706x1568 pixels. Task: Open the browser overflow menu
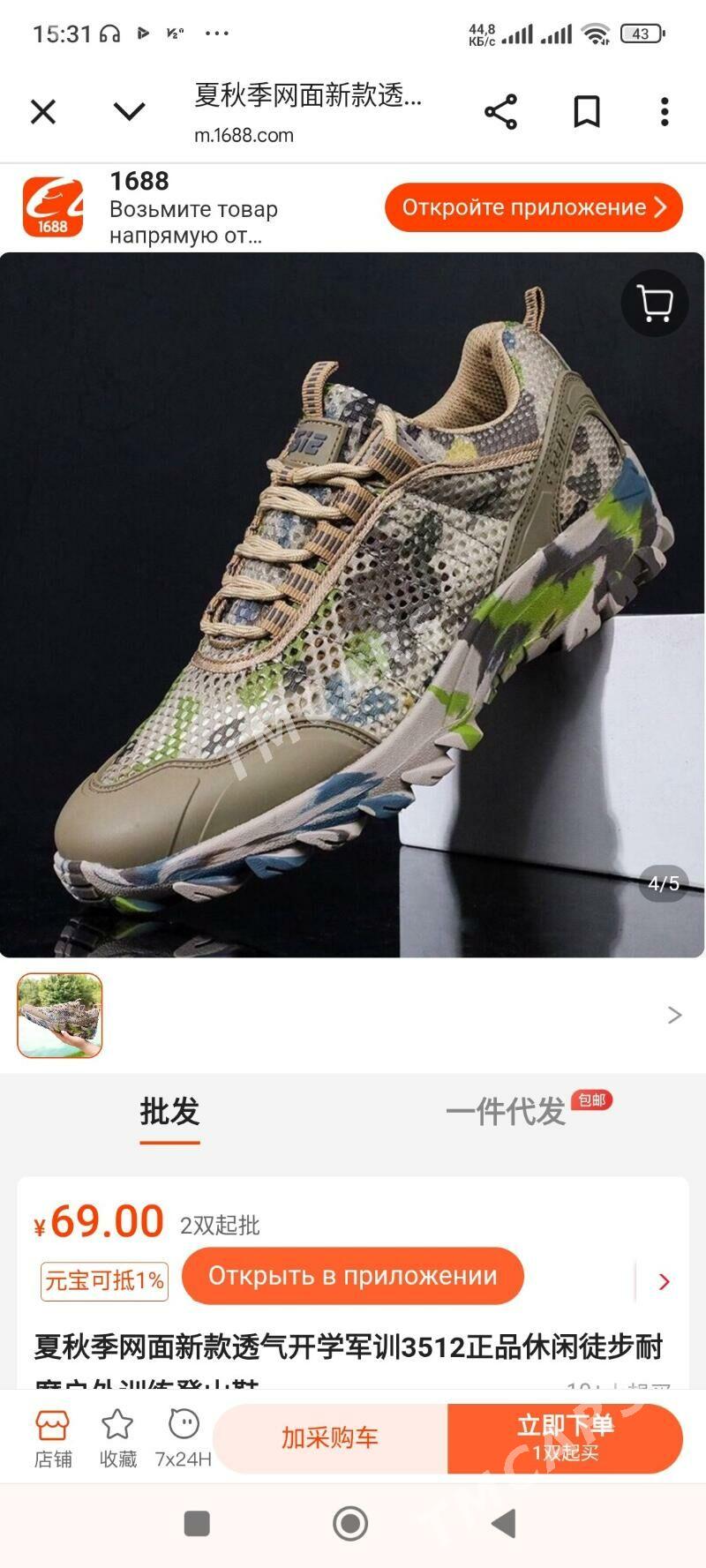pyautogui.click(x=665, y=112)
